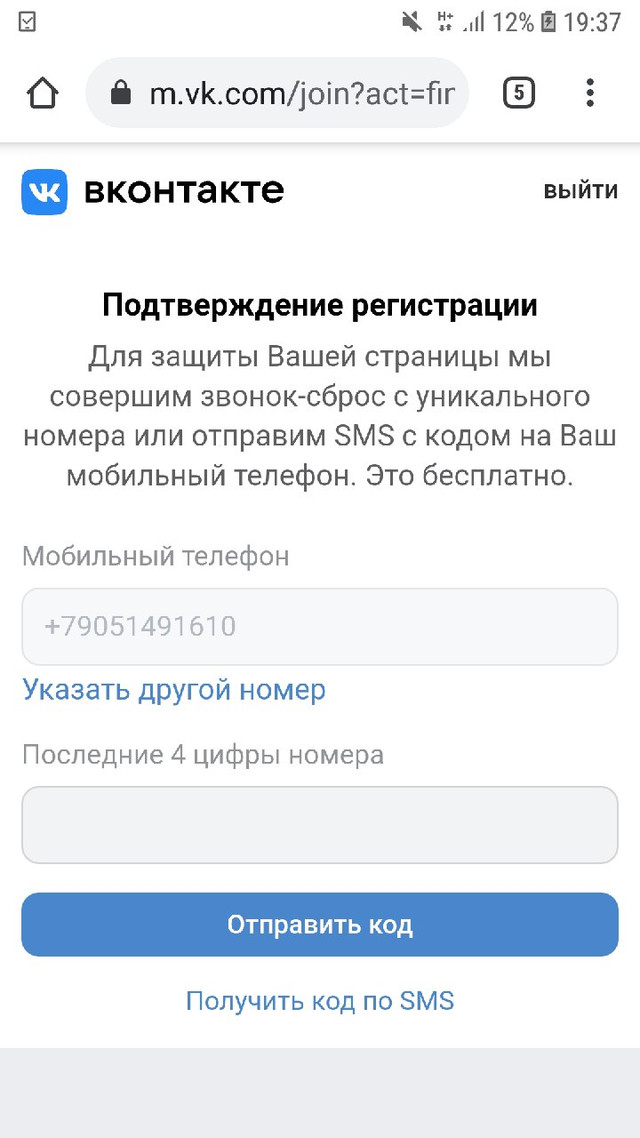Open the browser overflow menu
The width and height of the screenshot is (640, 1138).
(590, 94)
